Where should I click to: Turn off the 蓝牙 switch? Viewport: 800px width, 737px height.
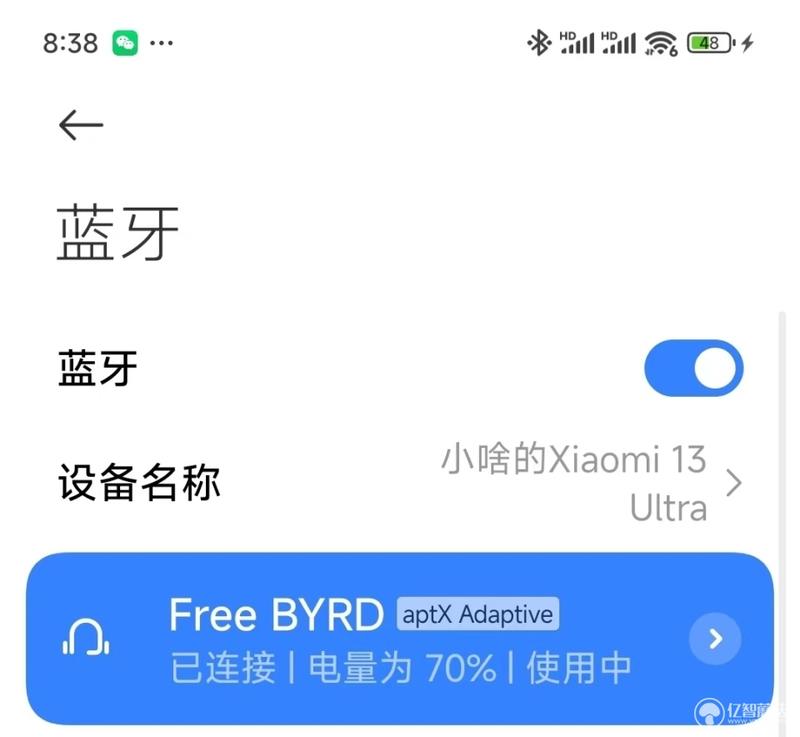tap(693, 368)
